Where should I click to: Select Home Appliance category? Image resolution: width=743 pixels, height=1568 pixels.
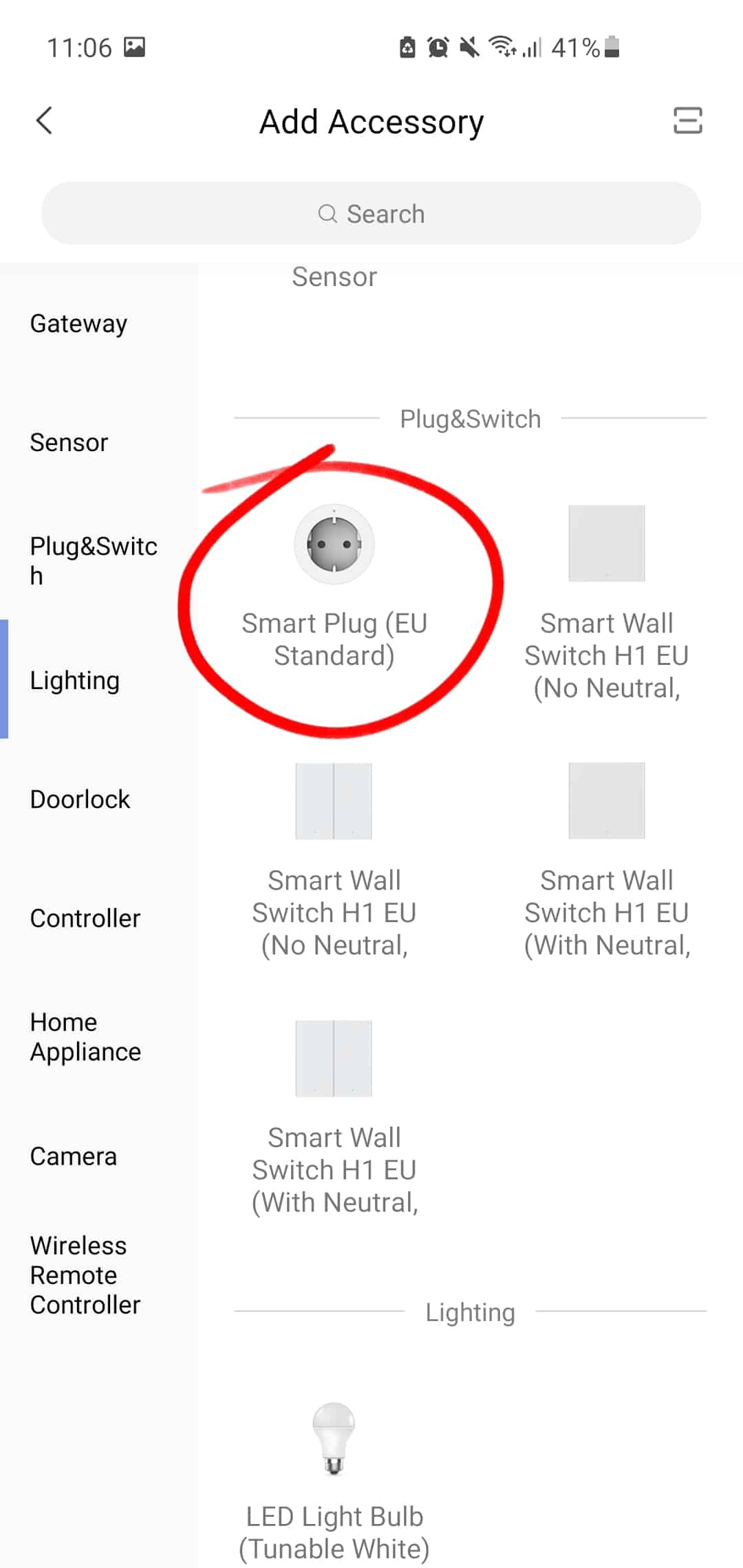pyautogui.click(x=85, y=1037)
